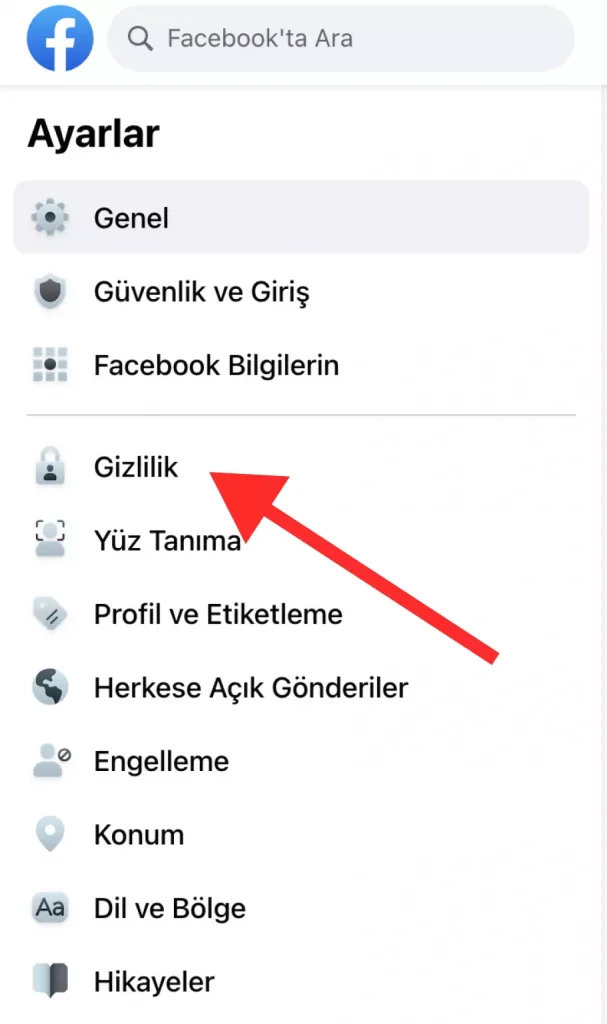Image resolution: width=607 pixels, height=1024 pixels.
Task: Open Facebook Bilgilerin section
Action: 215,366
